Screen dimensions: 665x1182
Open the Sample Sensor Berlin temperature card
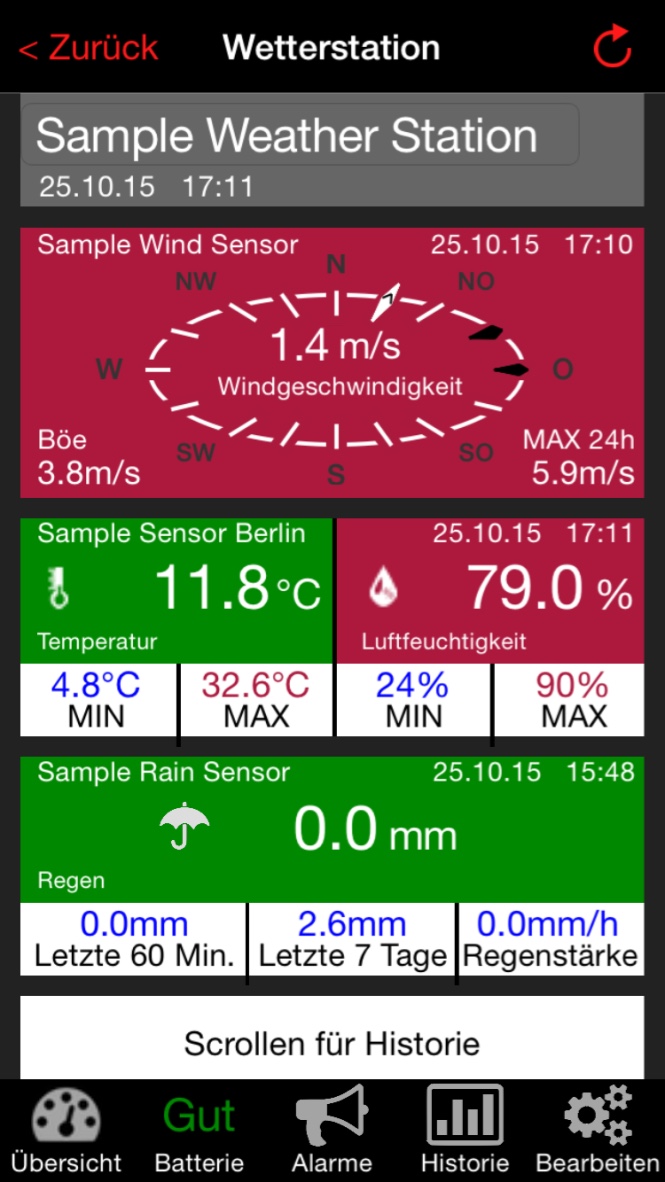pos(177,590)
